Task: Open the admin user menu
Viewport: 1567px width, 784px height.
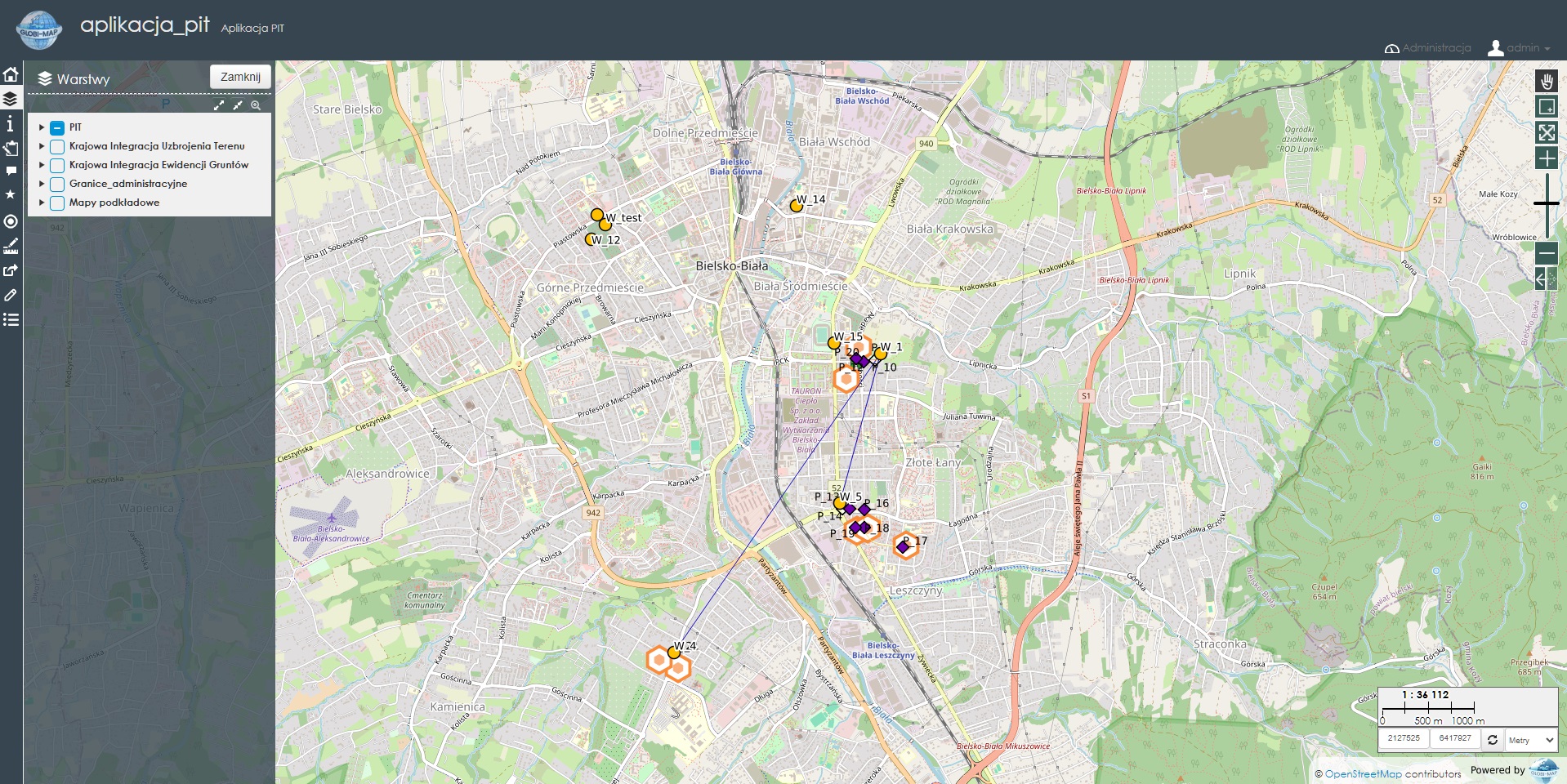Action: [1519, 48]
